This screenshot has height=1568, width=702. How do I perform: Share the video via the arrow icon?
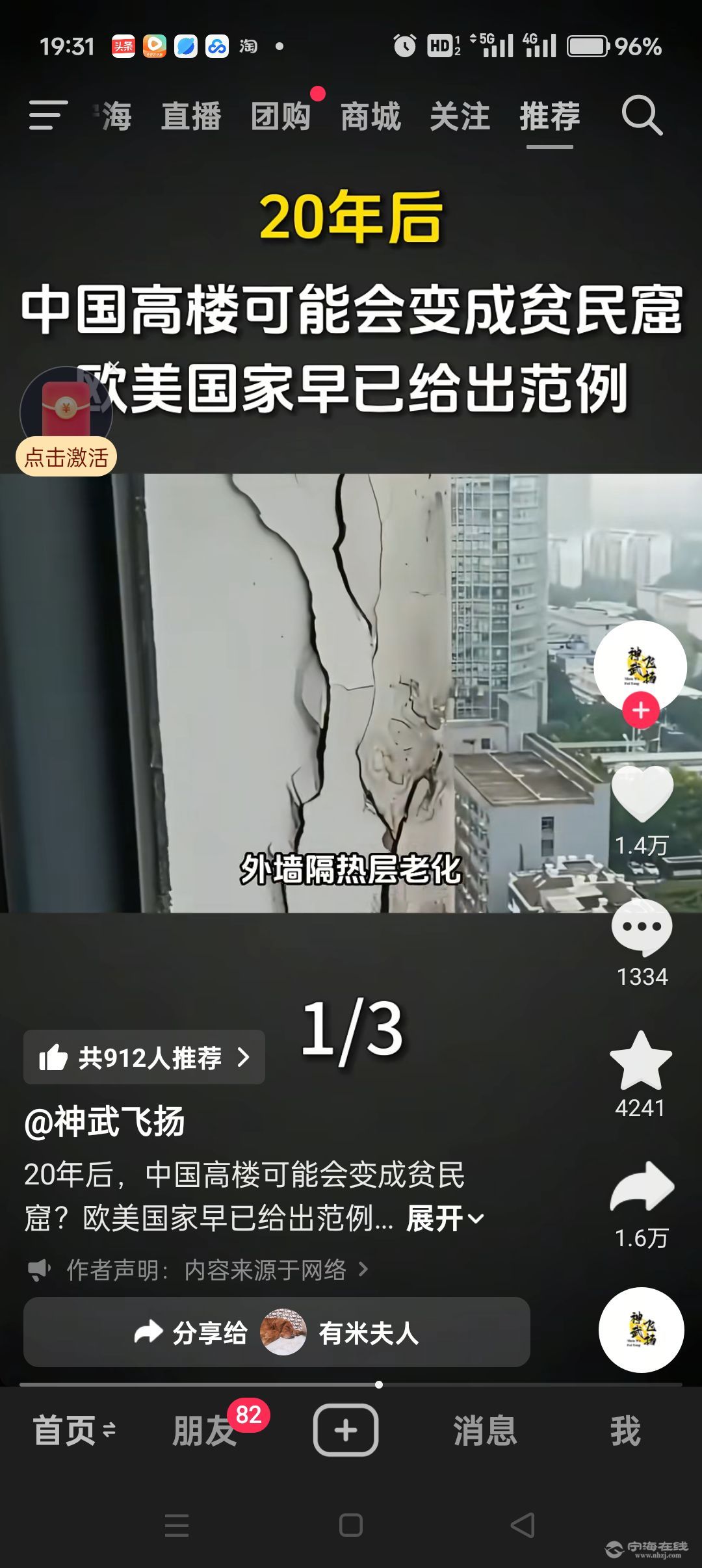(642, 1187)
